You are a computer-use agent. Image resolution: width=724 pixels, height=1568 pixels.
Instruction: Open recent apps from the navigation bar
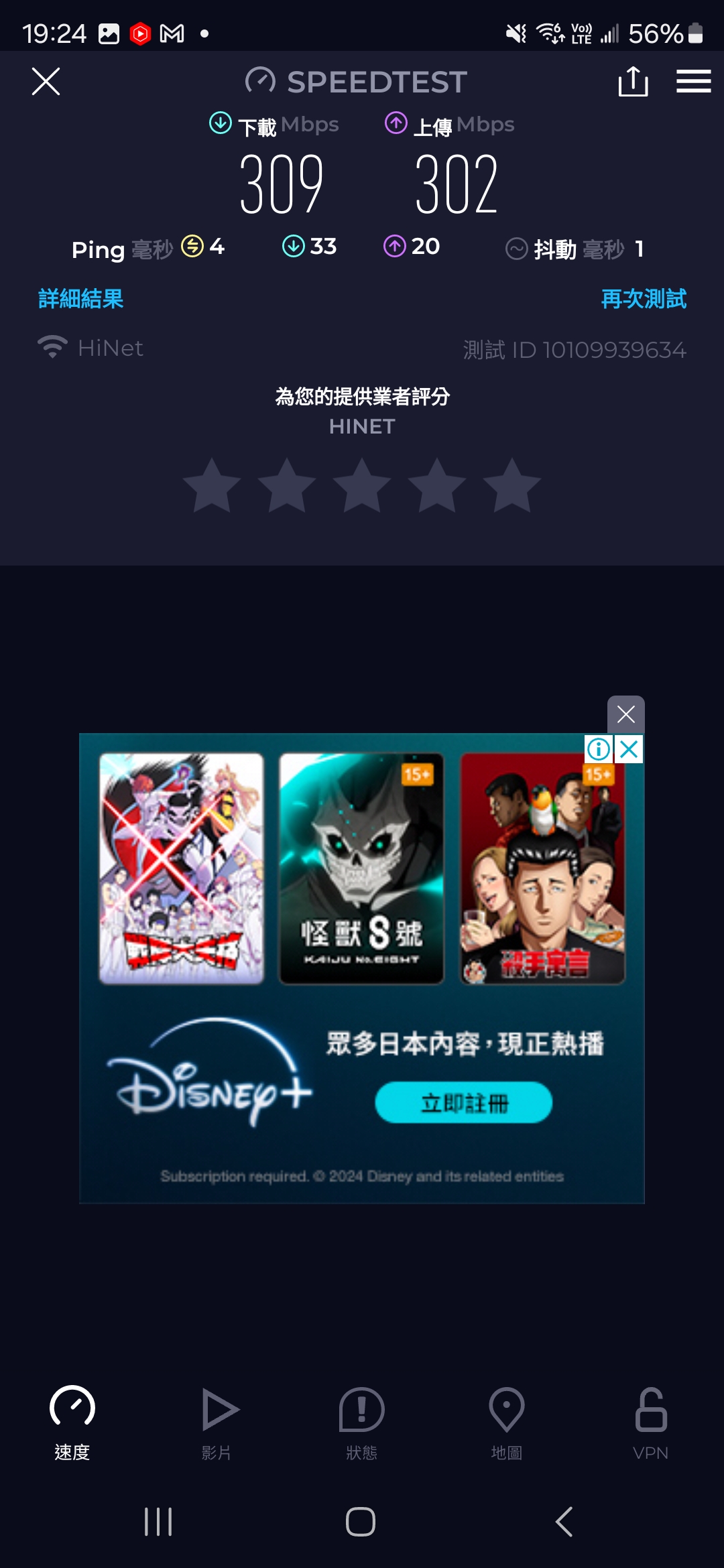(x=158, y=1522)
